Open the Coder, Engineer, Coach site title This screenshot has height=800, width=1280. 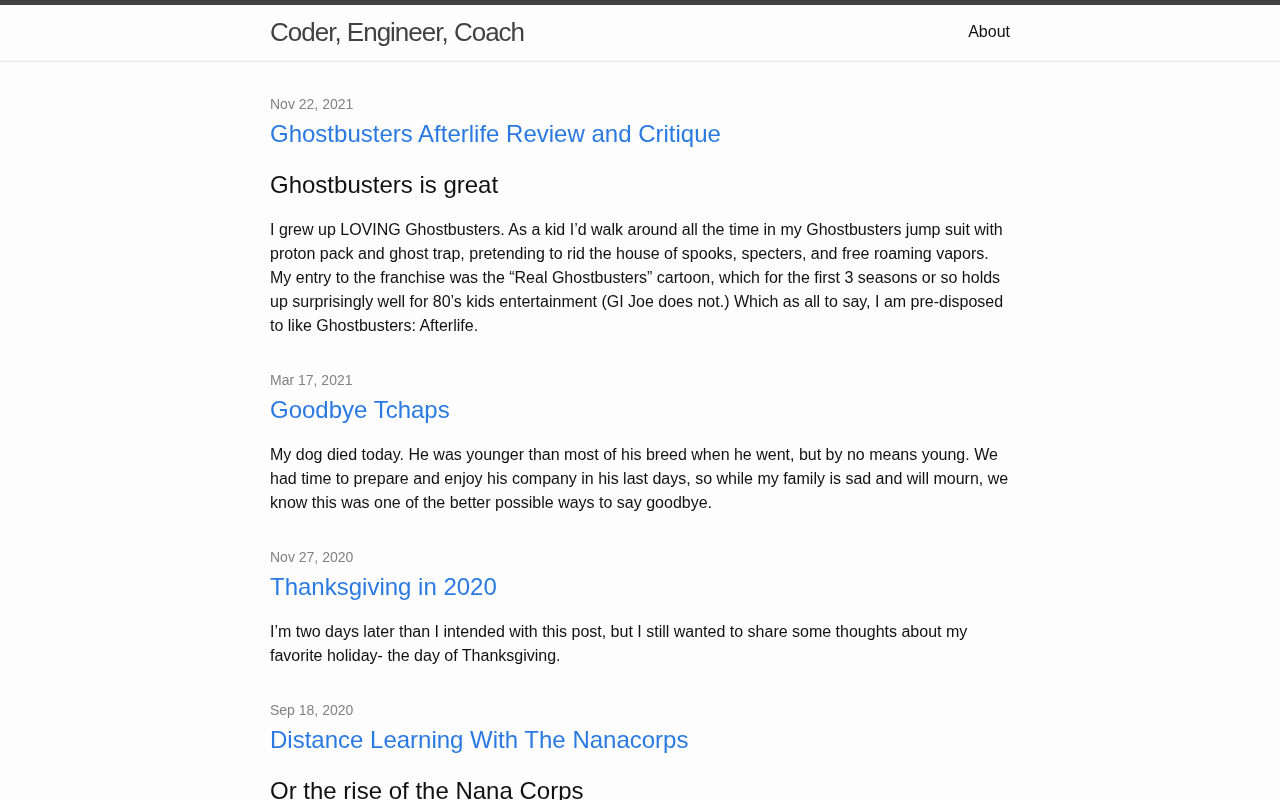397,32
